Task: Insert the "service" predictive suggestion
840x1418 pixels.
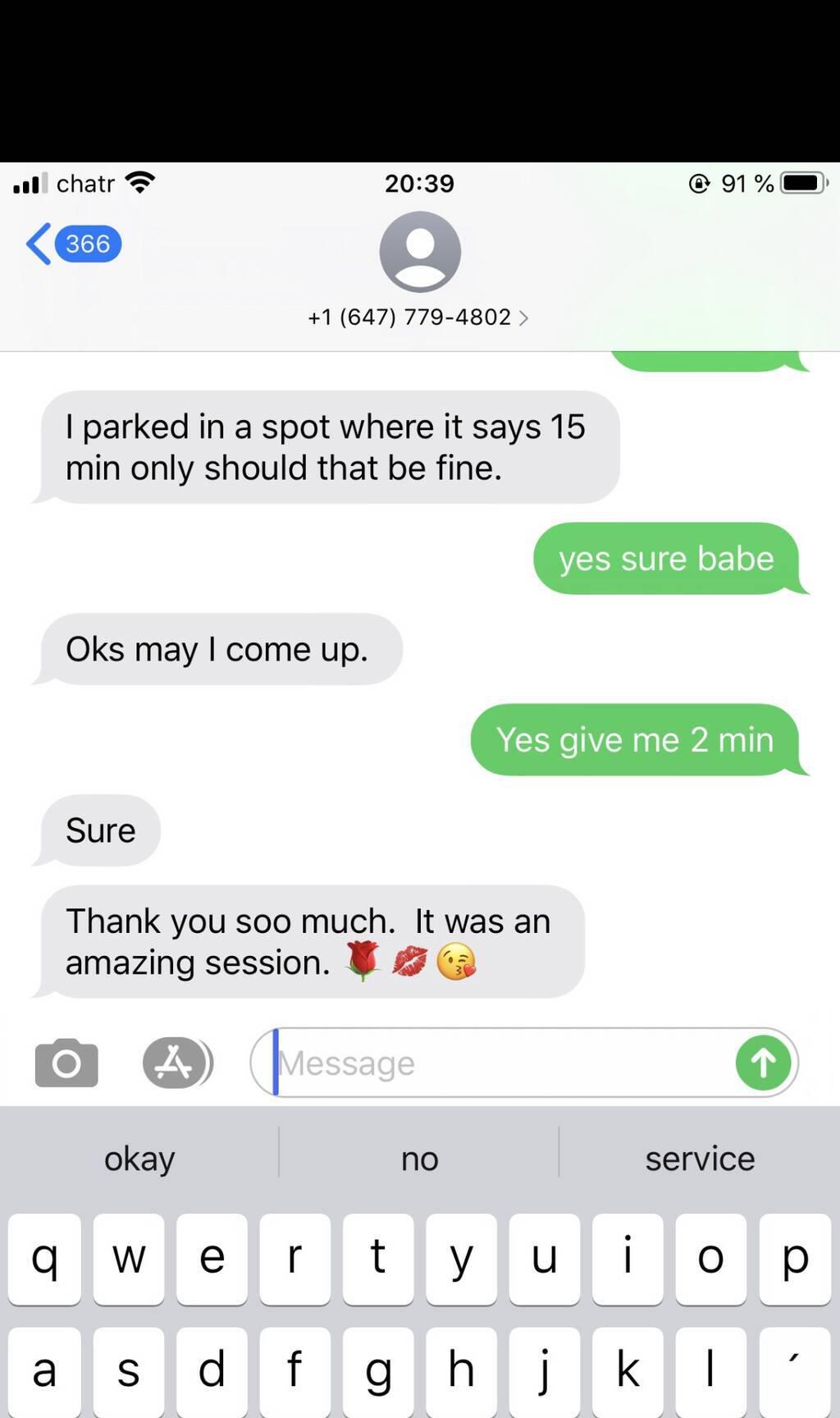Action: 699,1159
